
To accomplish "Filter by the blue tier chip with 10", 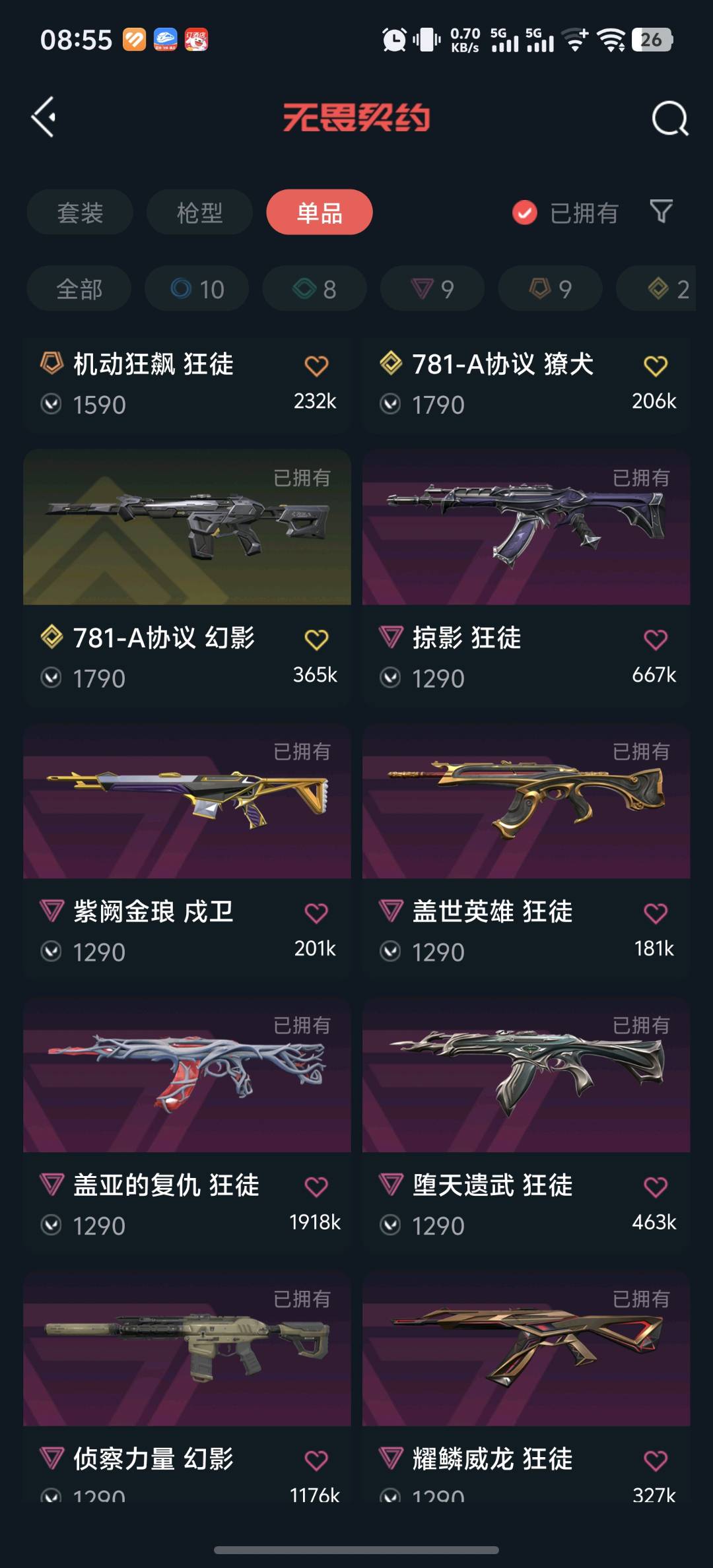I will pos(197,289).
